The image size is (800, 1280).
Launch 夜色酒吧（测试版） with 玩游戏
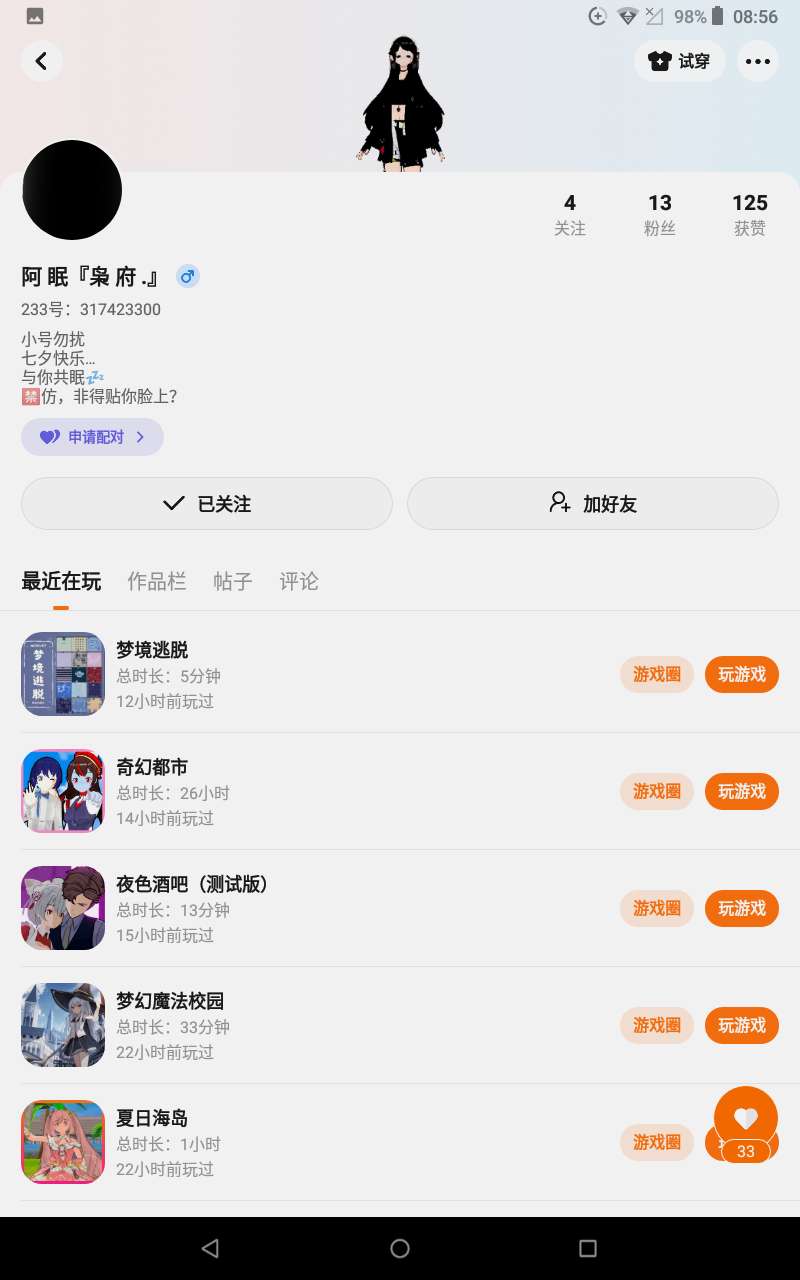point(741,908)
